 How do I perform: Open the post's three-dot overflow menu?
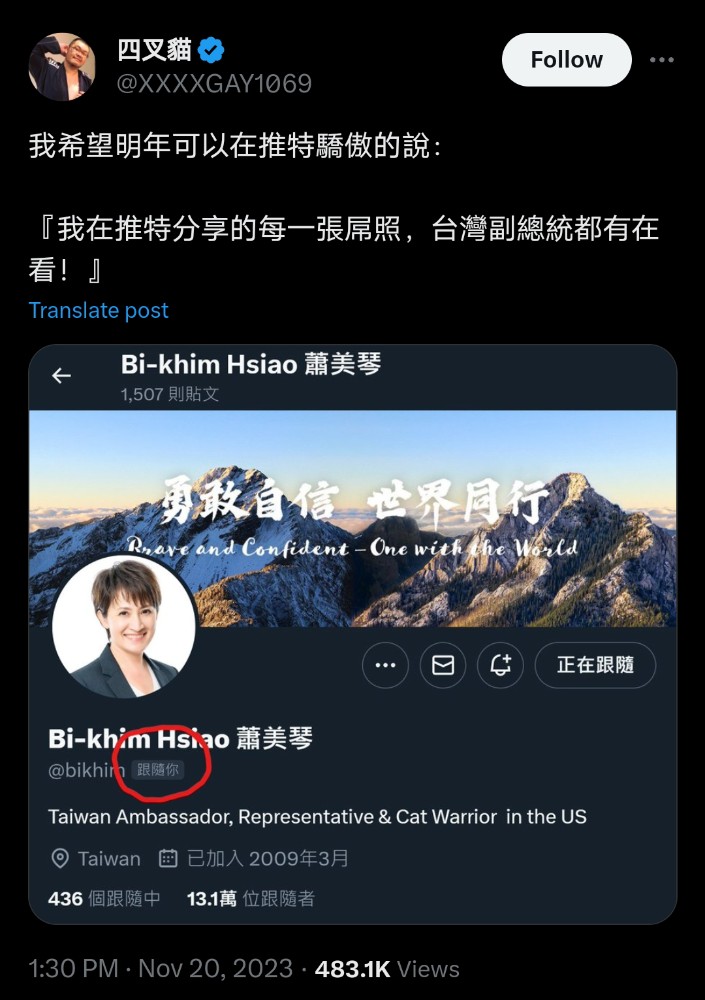pyautogui.click(x=662, y=60)
